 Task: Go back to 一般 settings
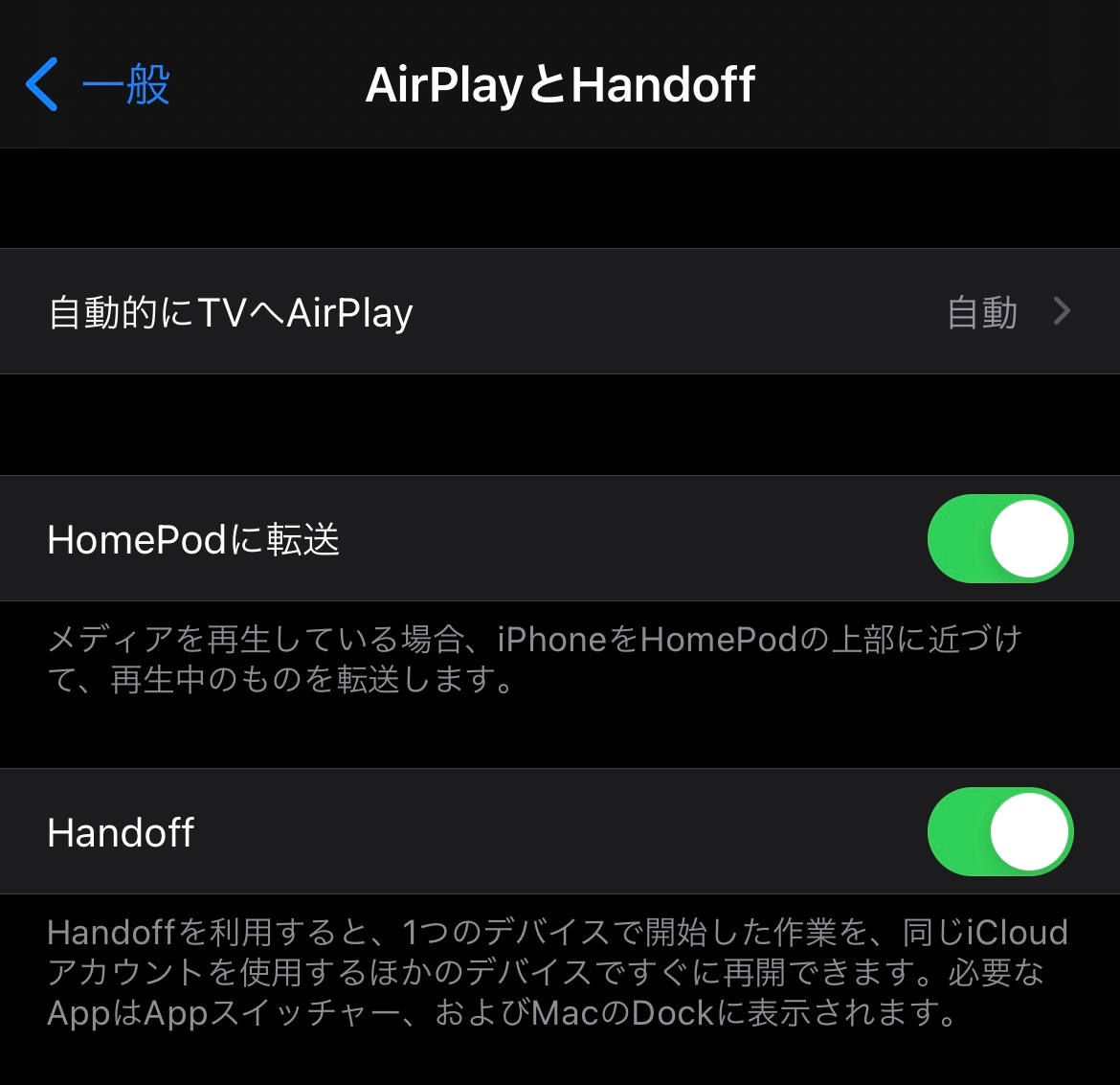[x=98, y=84]
